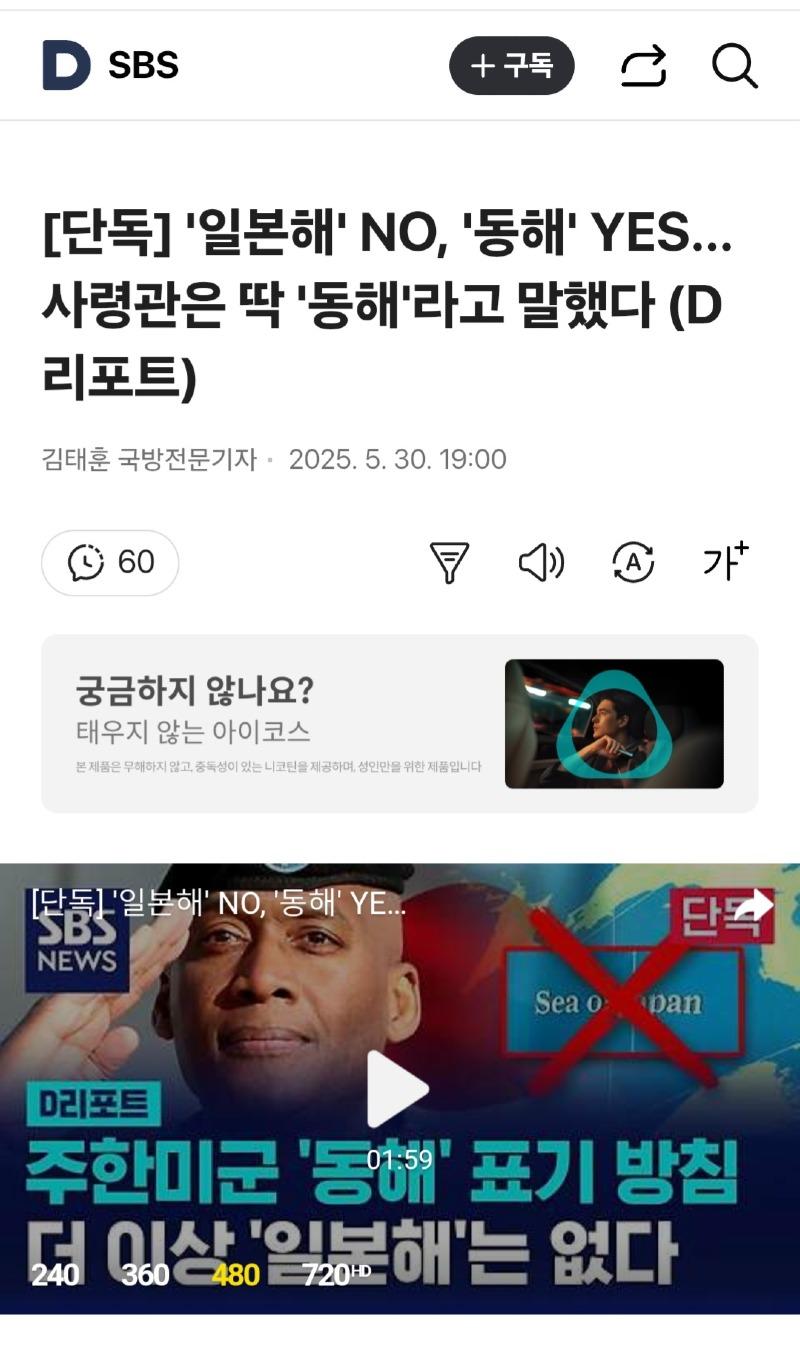
Task: Play the SBS news video
Action: coord(397,1088)
